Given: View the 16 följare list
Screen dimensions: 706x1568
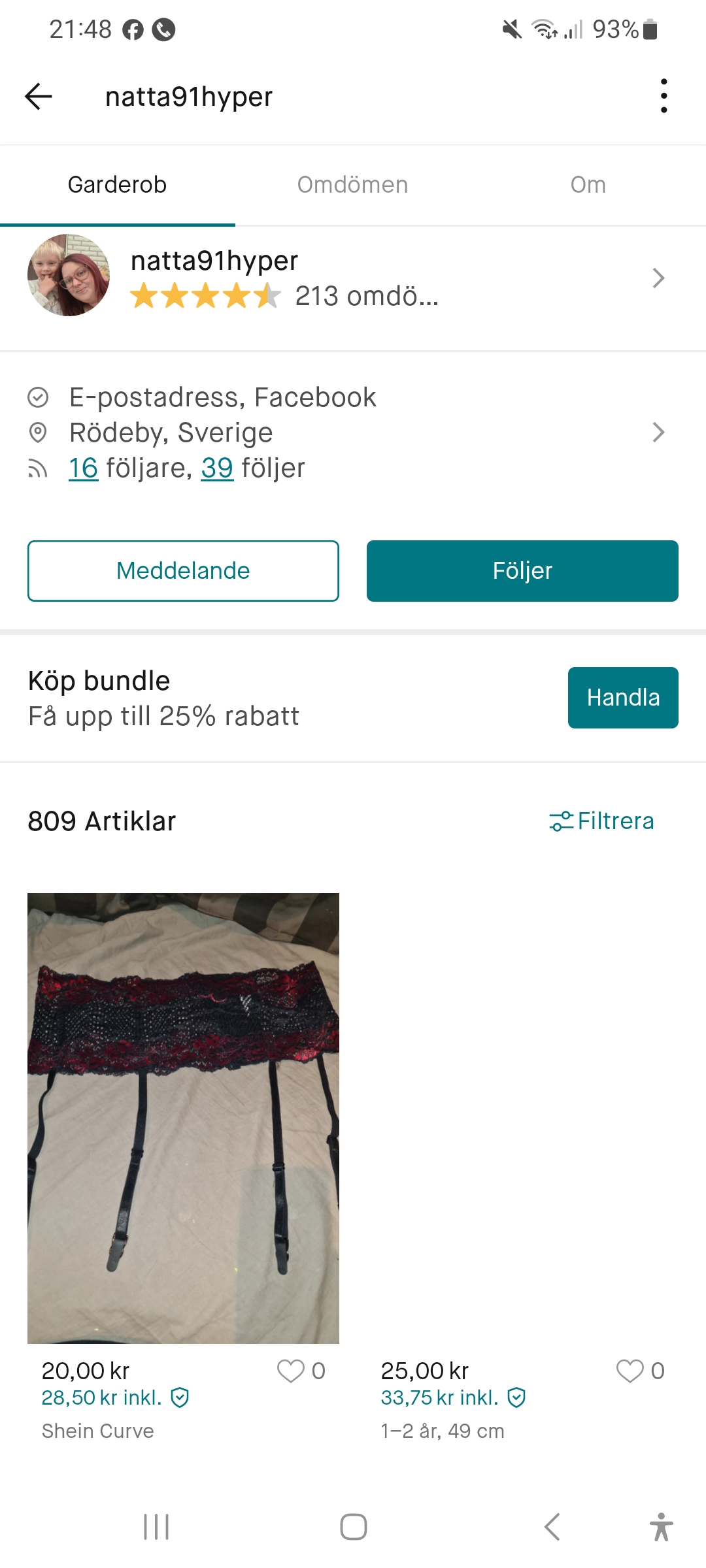Looking at the screenshot, I should coord(84,468).
